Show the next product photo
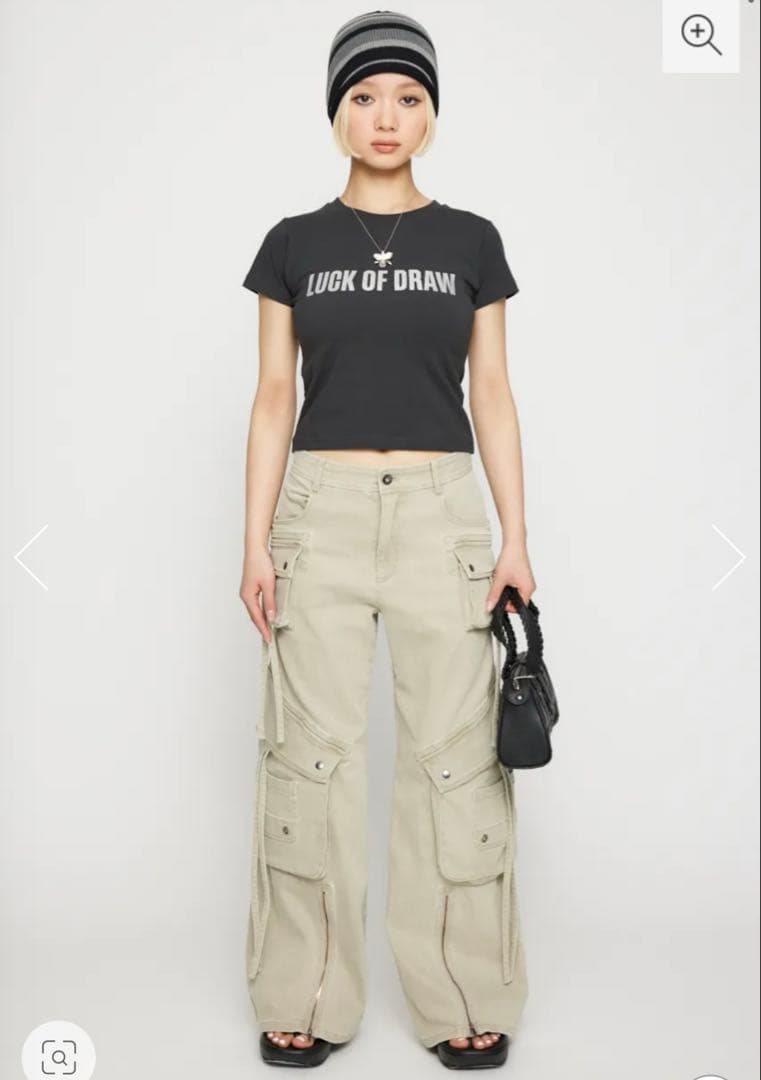 (x=728, y=557)
